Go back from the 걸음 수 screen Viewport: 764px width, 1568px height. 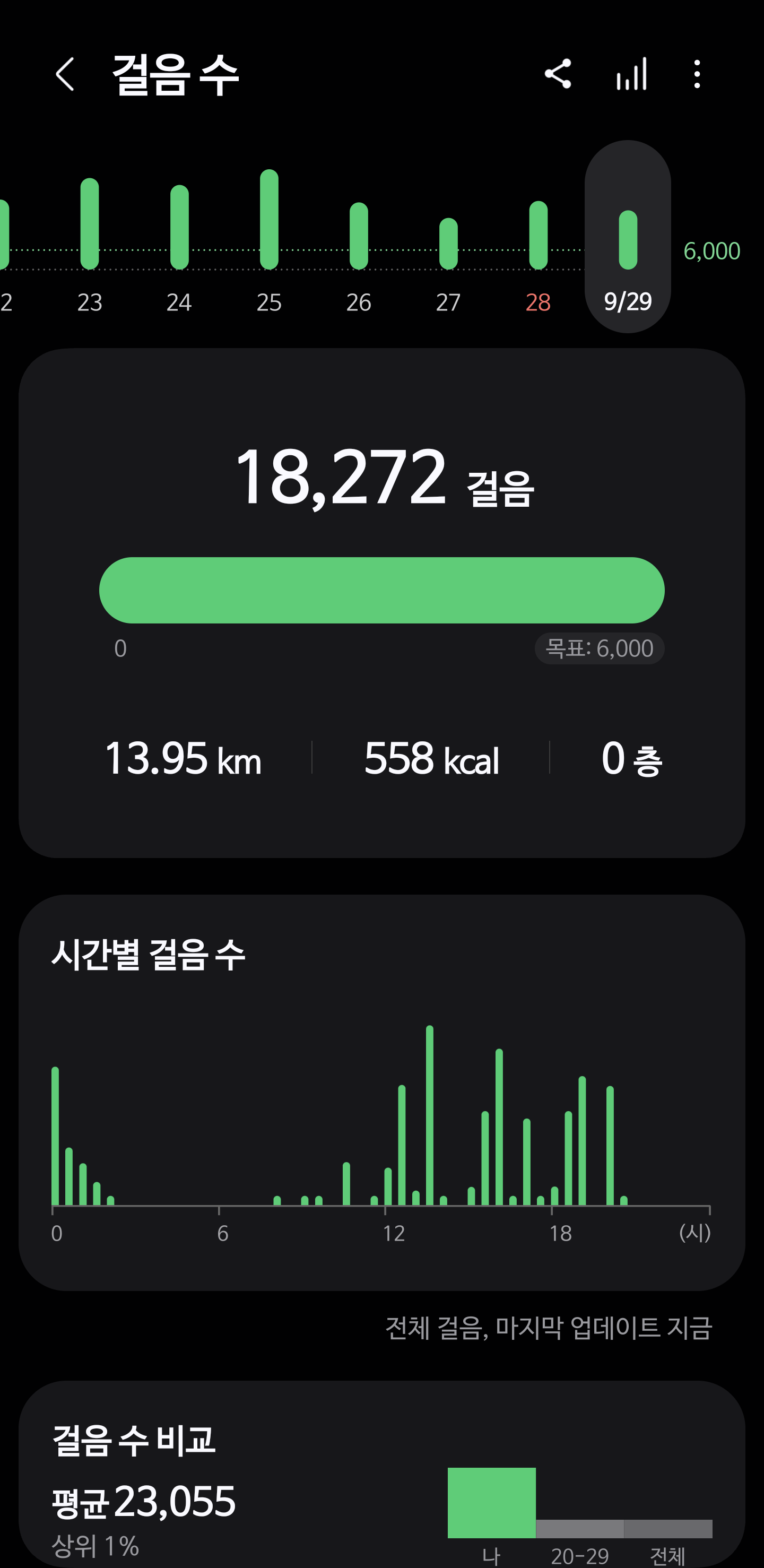coord(65,74)
